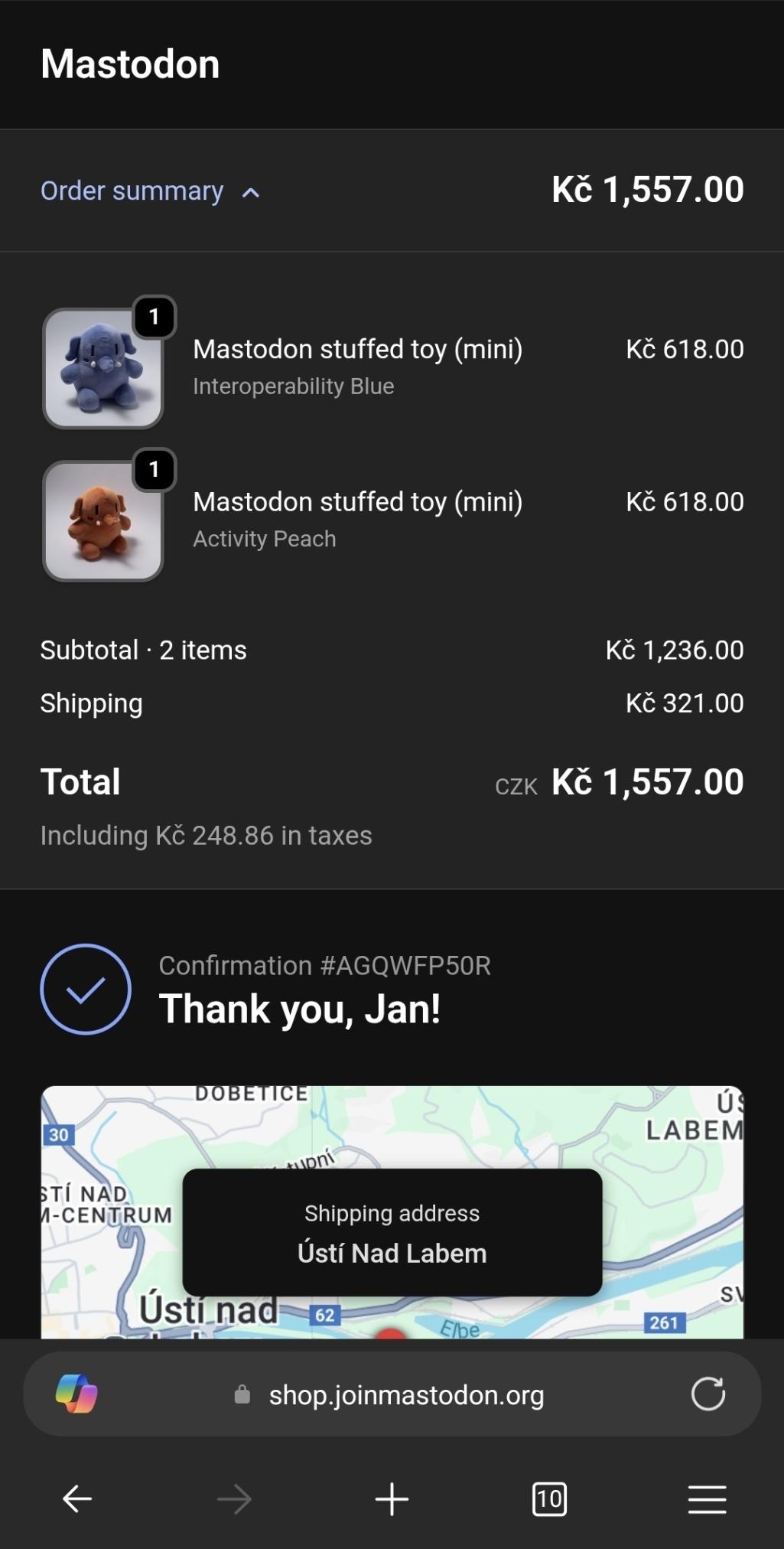The image size is (784, 1549).
Task: Open a new browser tab
Action: point(392,1498)
